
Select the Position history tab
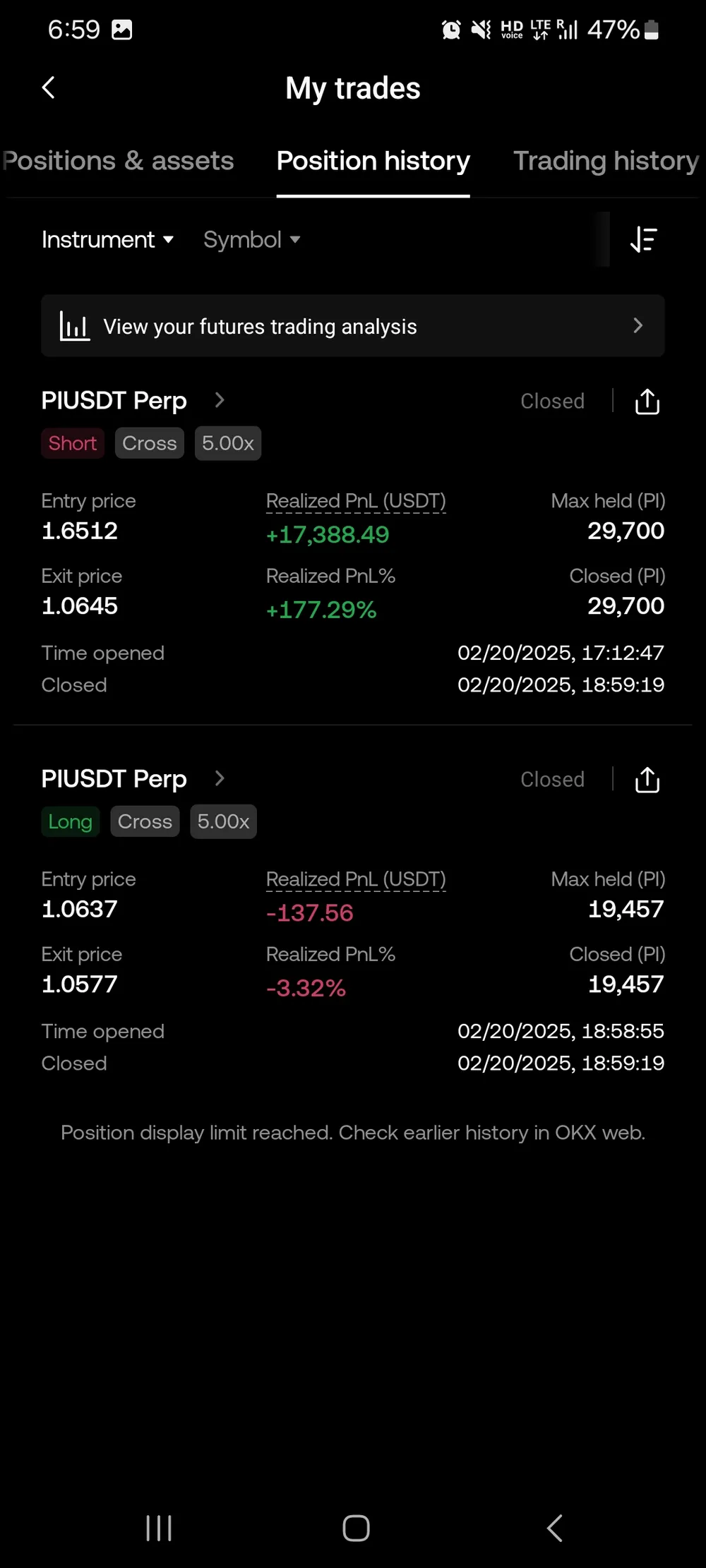373,161
